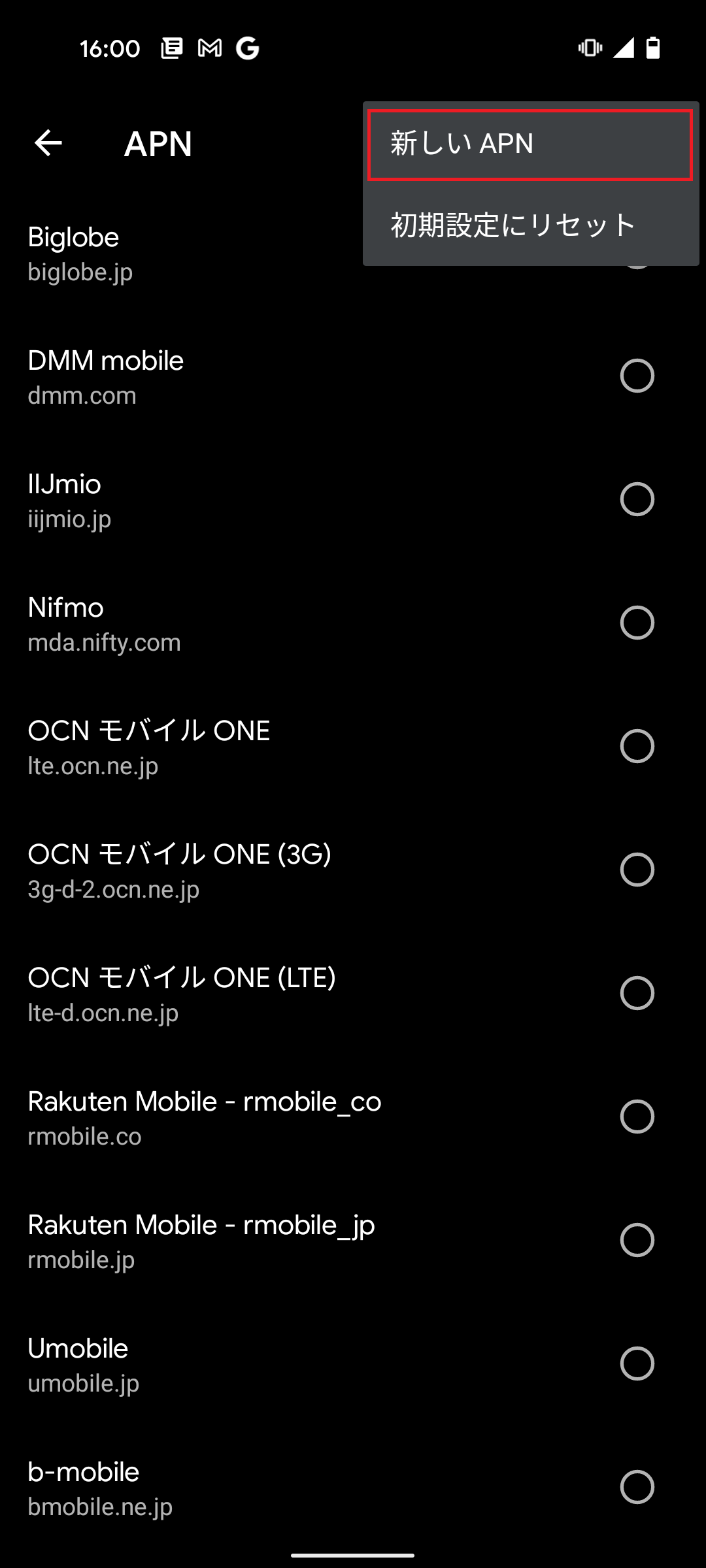Select the Nifmo radio button
The height and width of the screenshot is (1568, 706).
point(637,623)
